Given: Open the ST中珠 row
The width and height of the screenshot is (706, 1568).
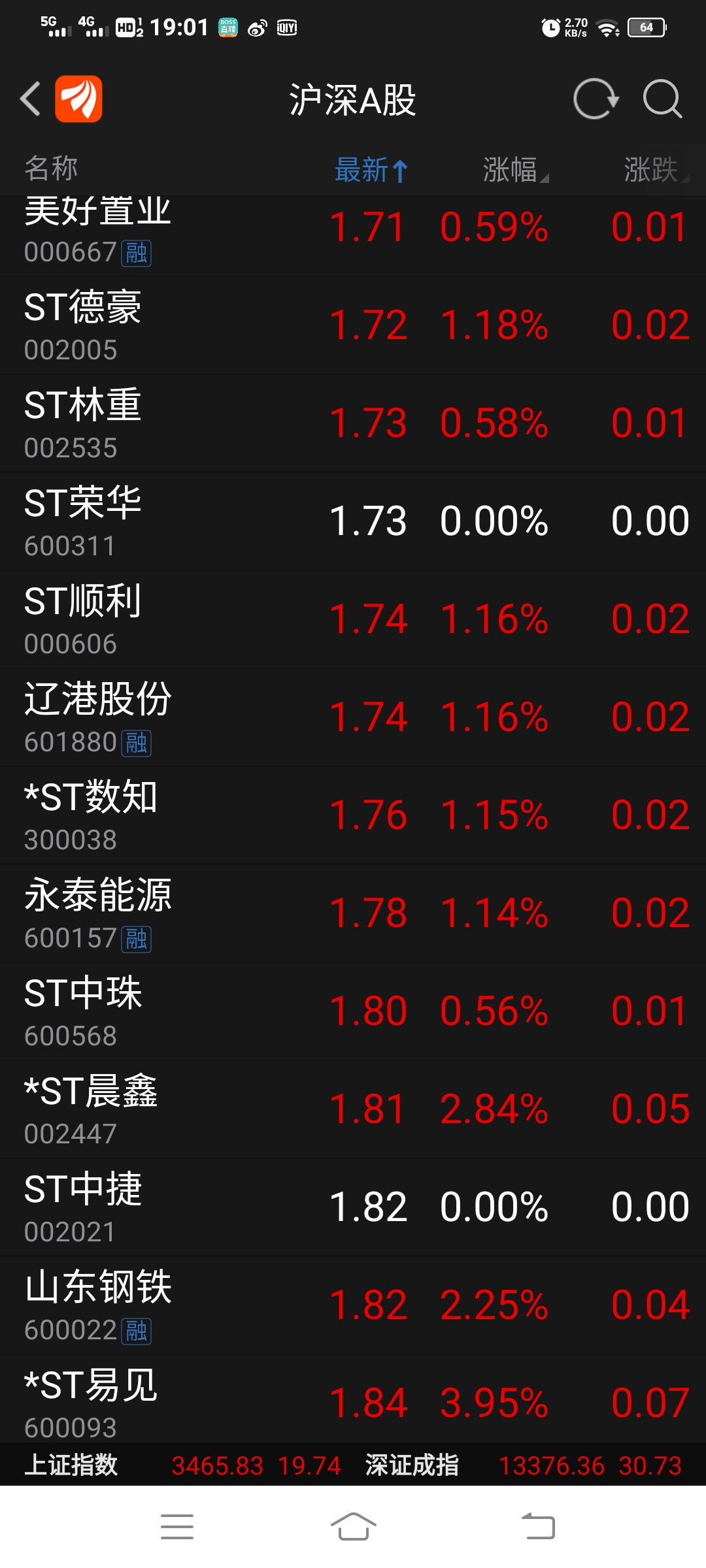Looking at the screenshot, I should pos(353,1011).
